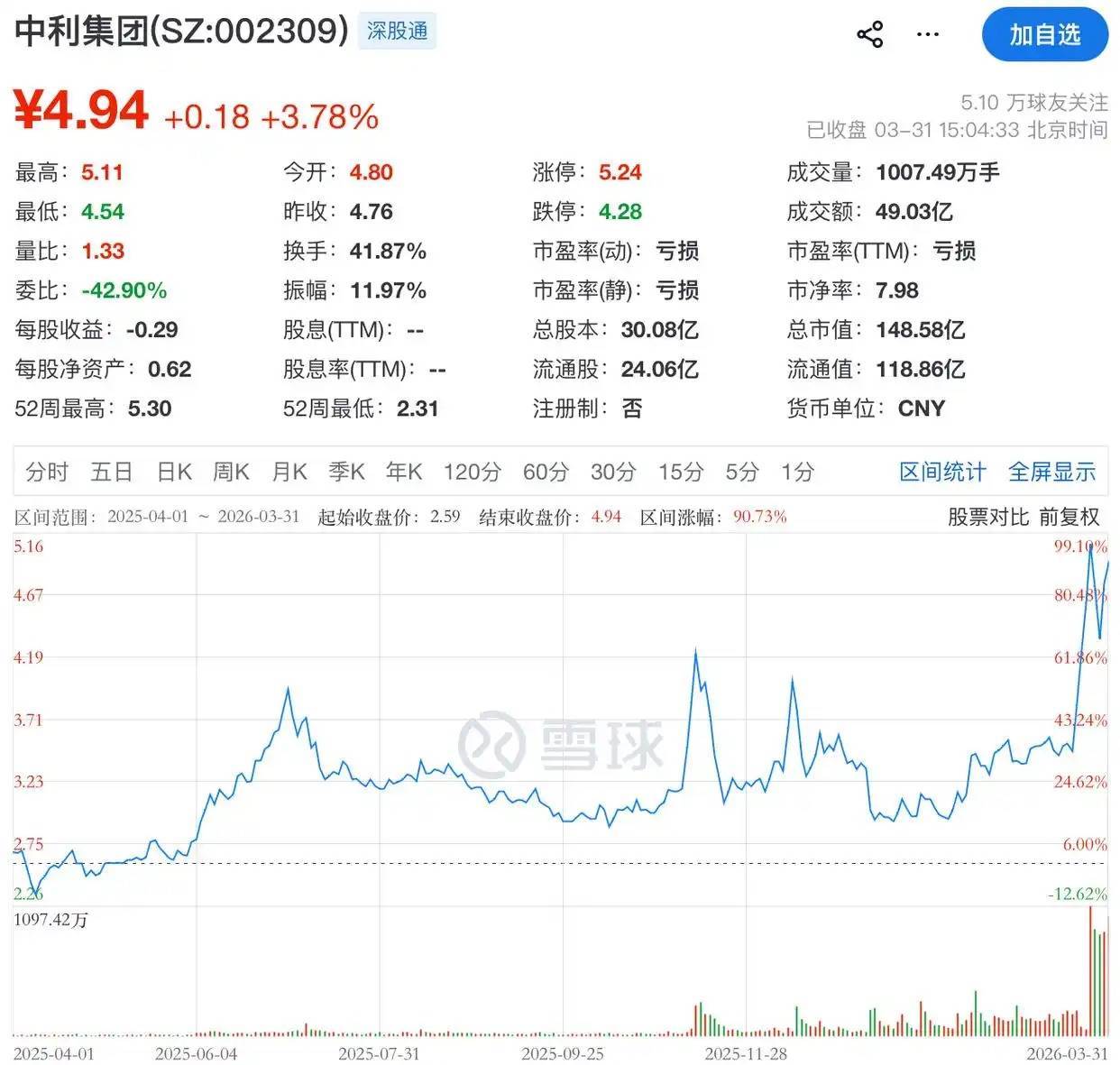Select the 周K chart tab
1120x1065 pixels.
click(x=231, y=472)
